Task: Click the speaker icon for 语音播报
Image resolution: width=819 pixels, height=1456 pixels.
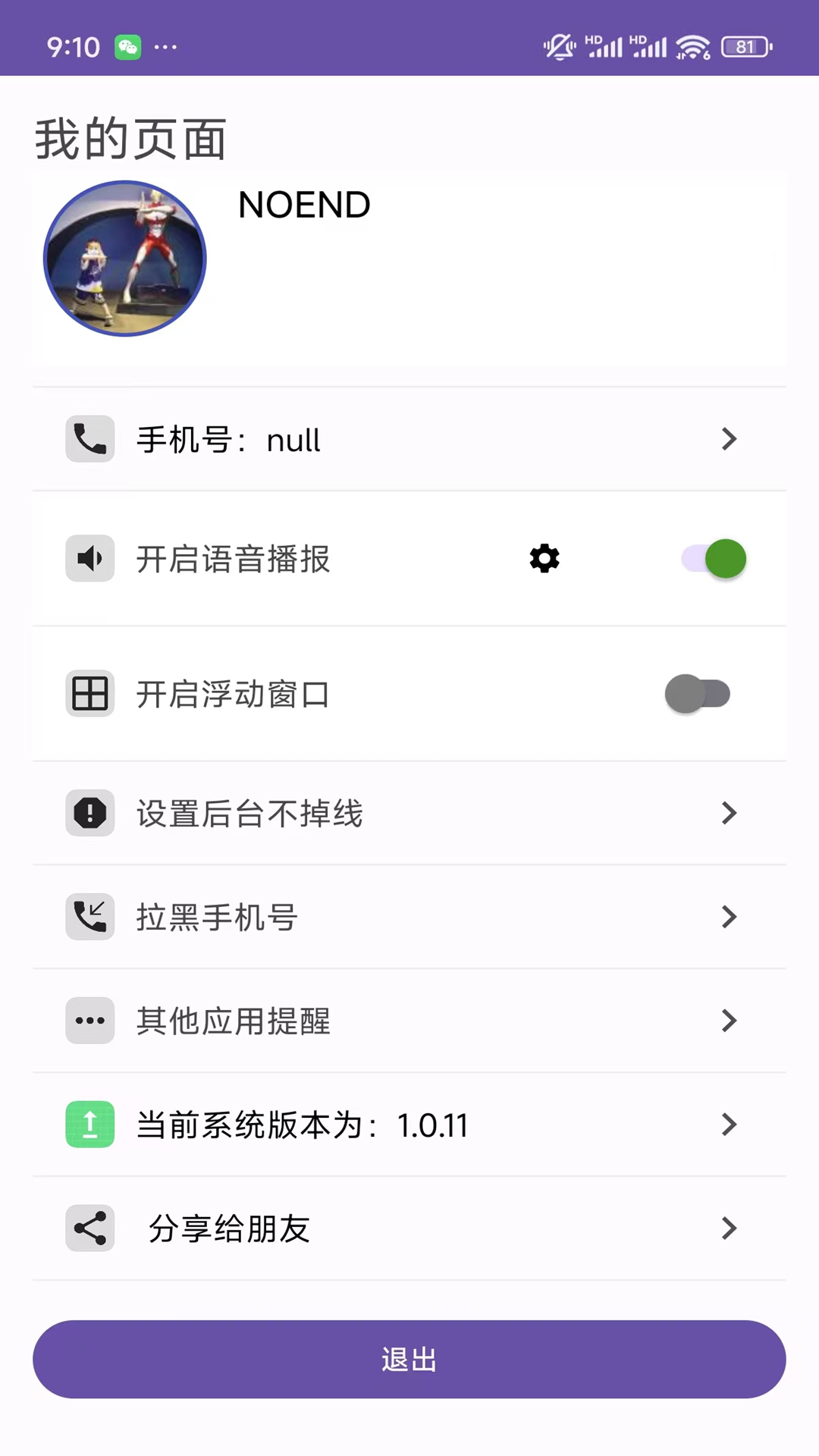Action: pyautogui.click(x=89, y=559)
